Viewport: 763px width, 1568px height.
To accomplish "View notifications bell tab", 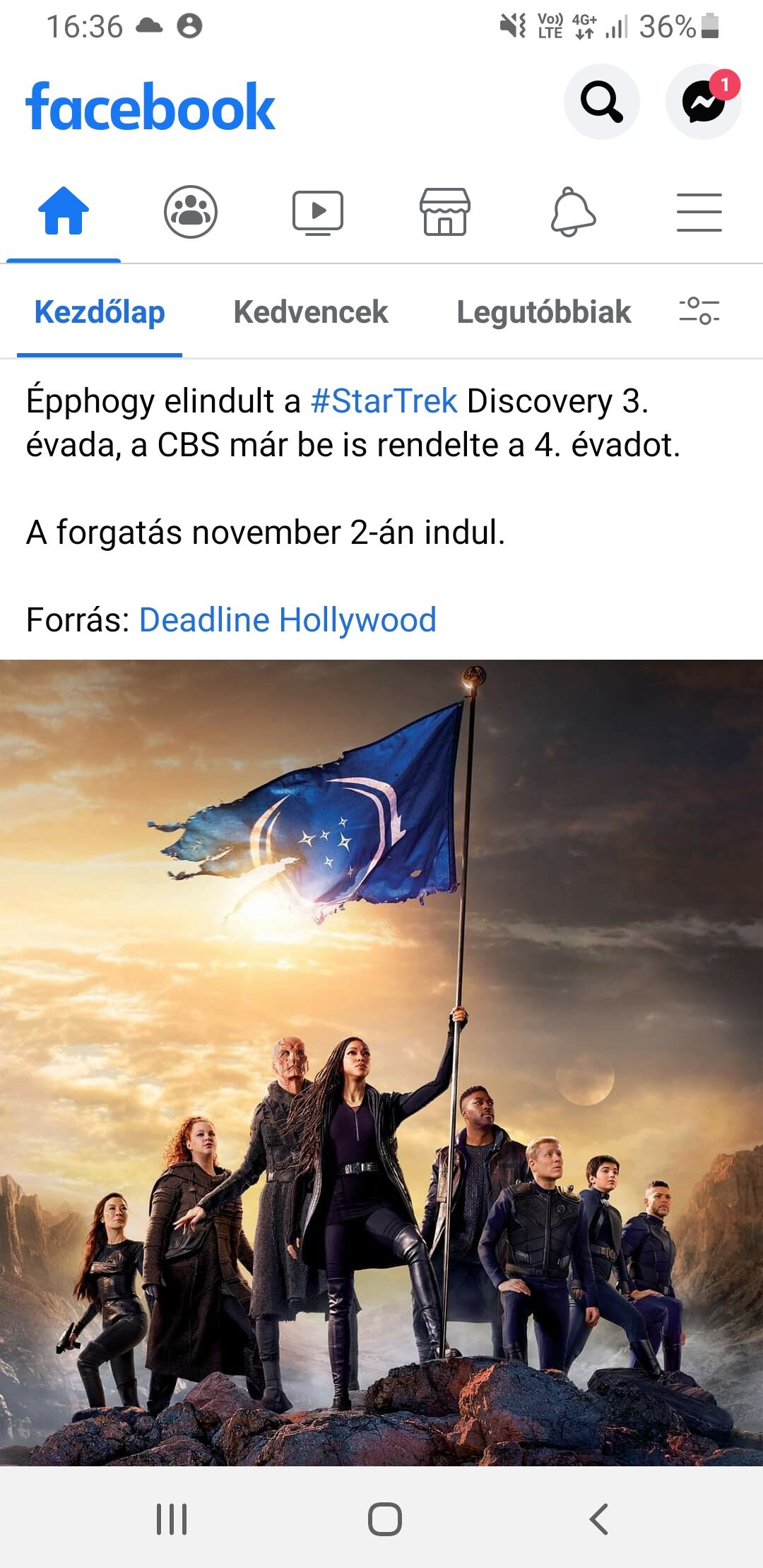I will (x=572, y=210).
